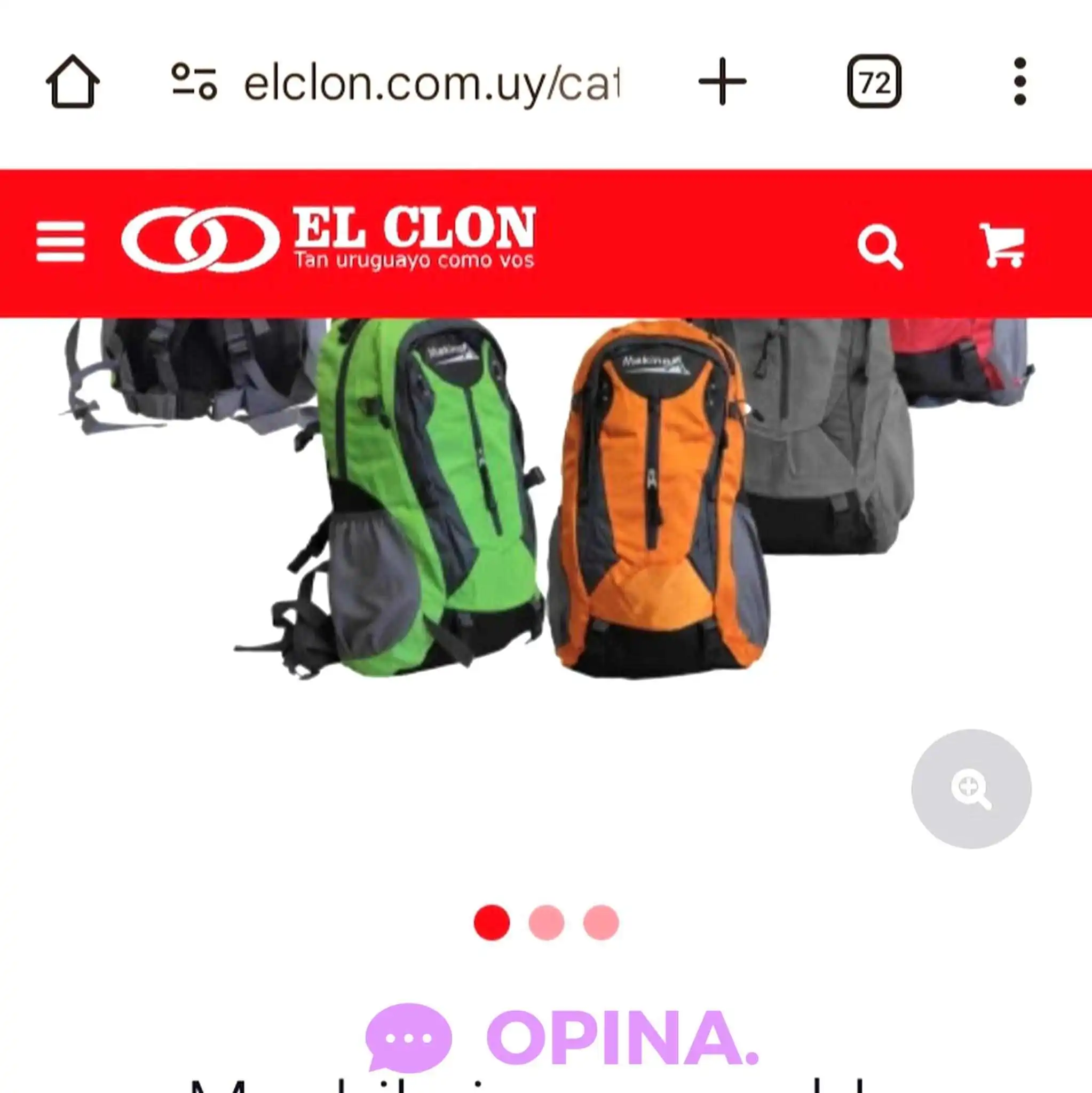Show the second product image dot
This screenshot has height=1093, width=1092.
pos(547,922)
